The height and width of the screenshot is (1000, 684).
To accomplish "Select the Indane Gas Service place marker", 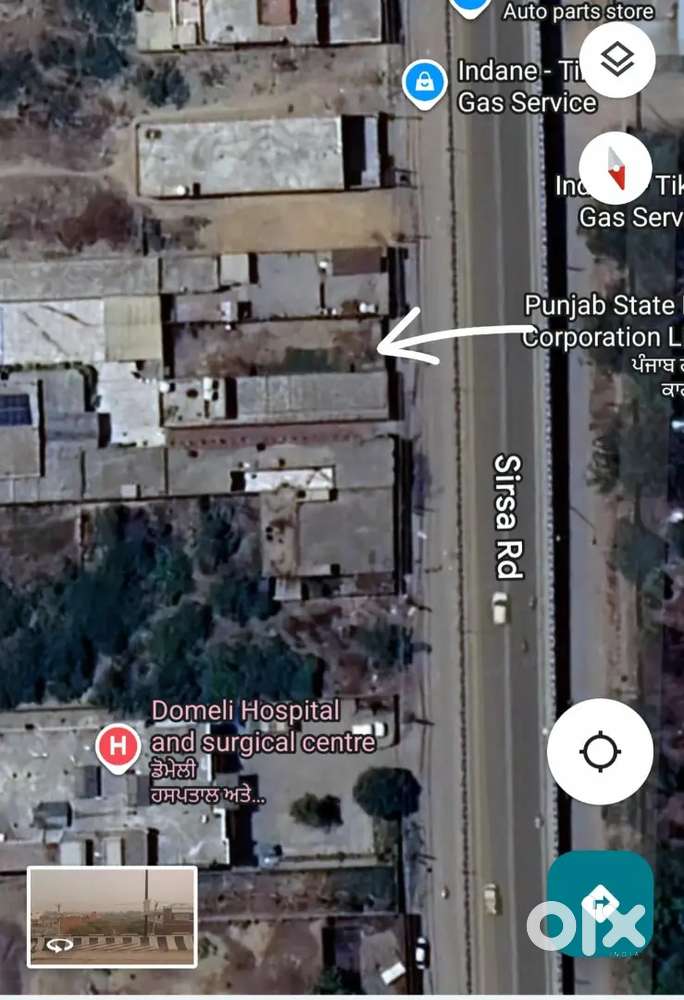I will [x=425, y=85].
